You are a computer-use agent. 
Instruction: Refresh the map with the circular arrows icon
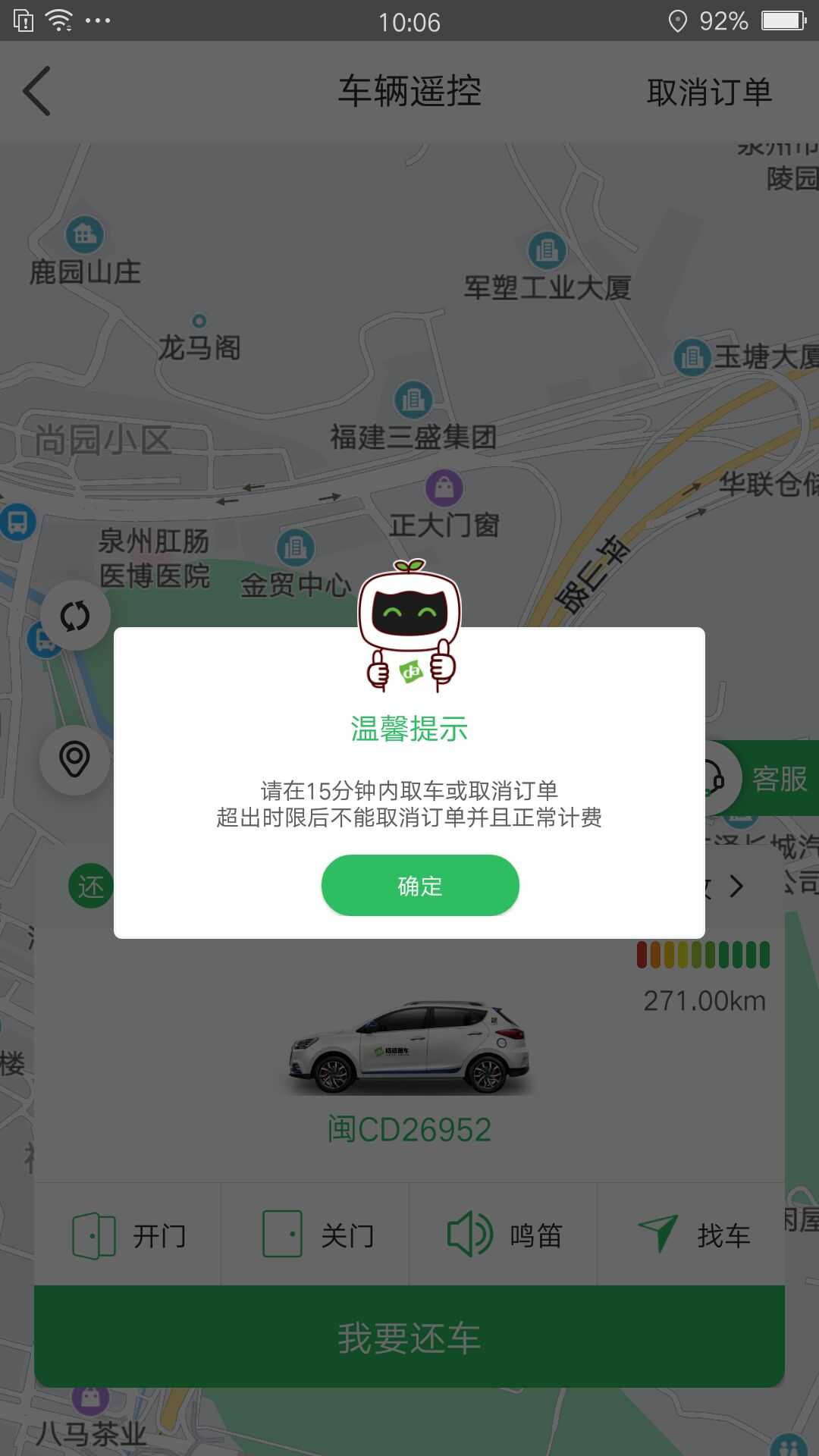click(75, 616)
